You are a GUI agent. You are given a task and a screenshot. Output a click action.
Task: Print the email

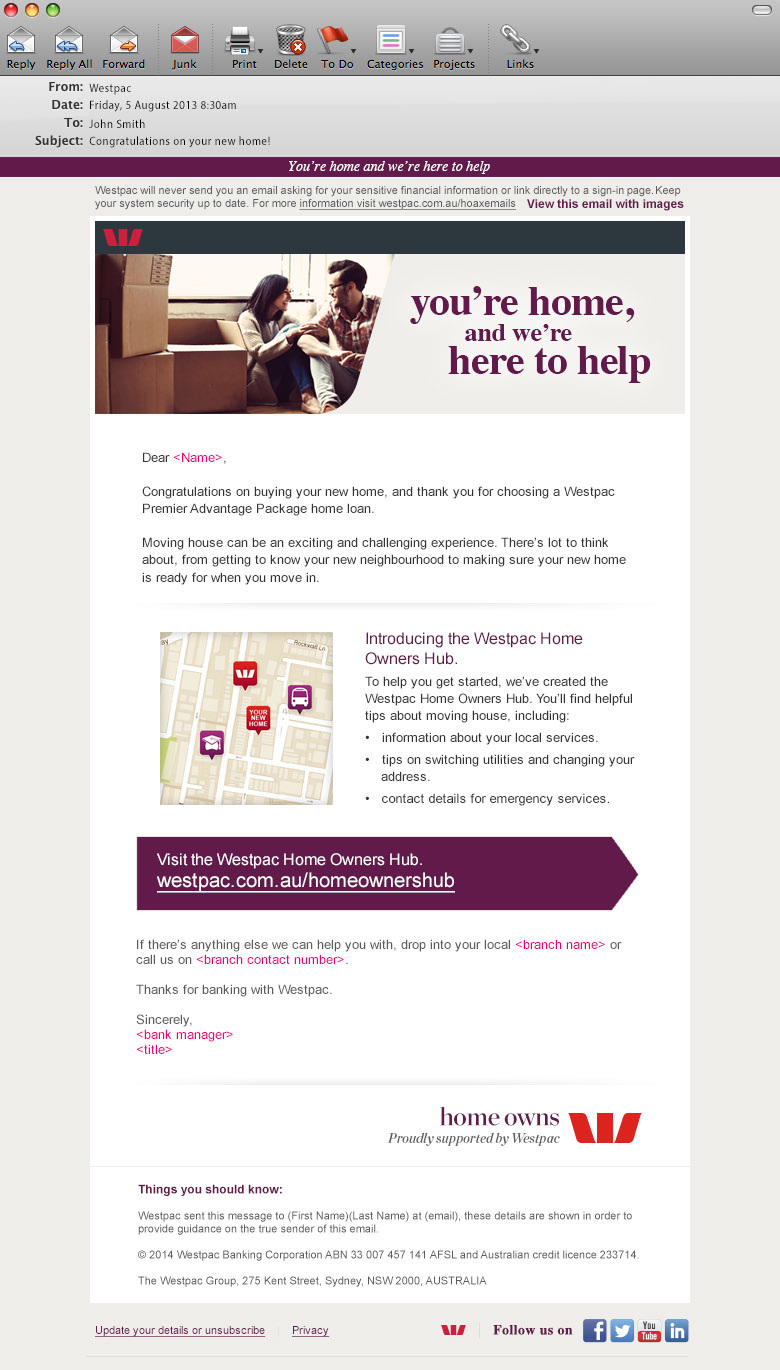[244, 48]
